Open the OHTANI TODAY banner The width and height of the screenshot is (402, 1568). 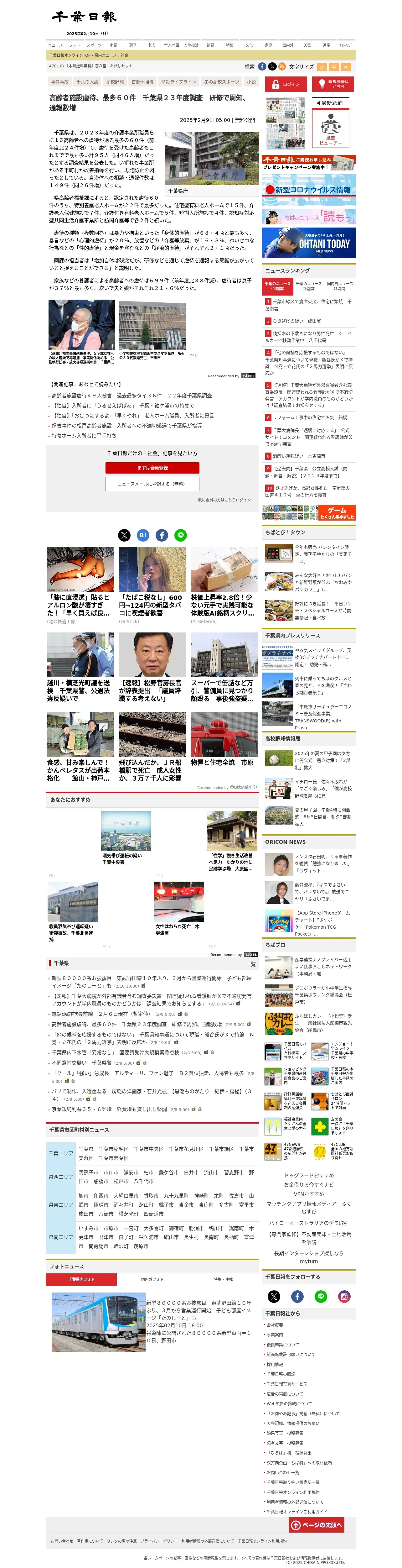tap(309, 243)
